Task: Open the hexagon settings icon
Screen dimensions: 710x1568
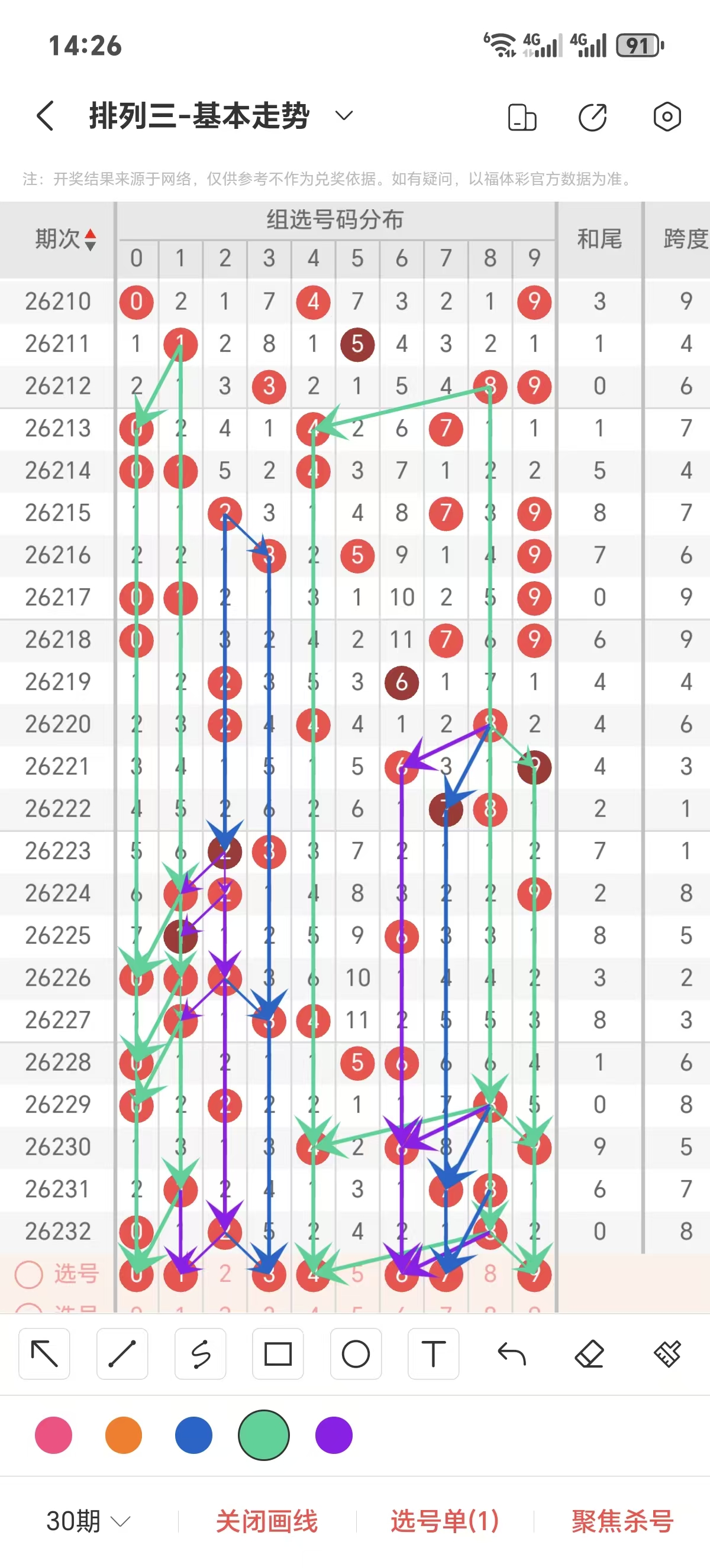Action: click(x=667, y=116)
